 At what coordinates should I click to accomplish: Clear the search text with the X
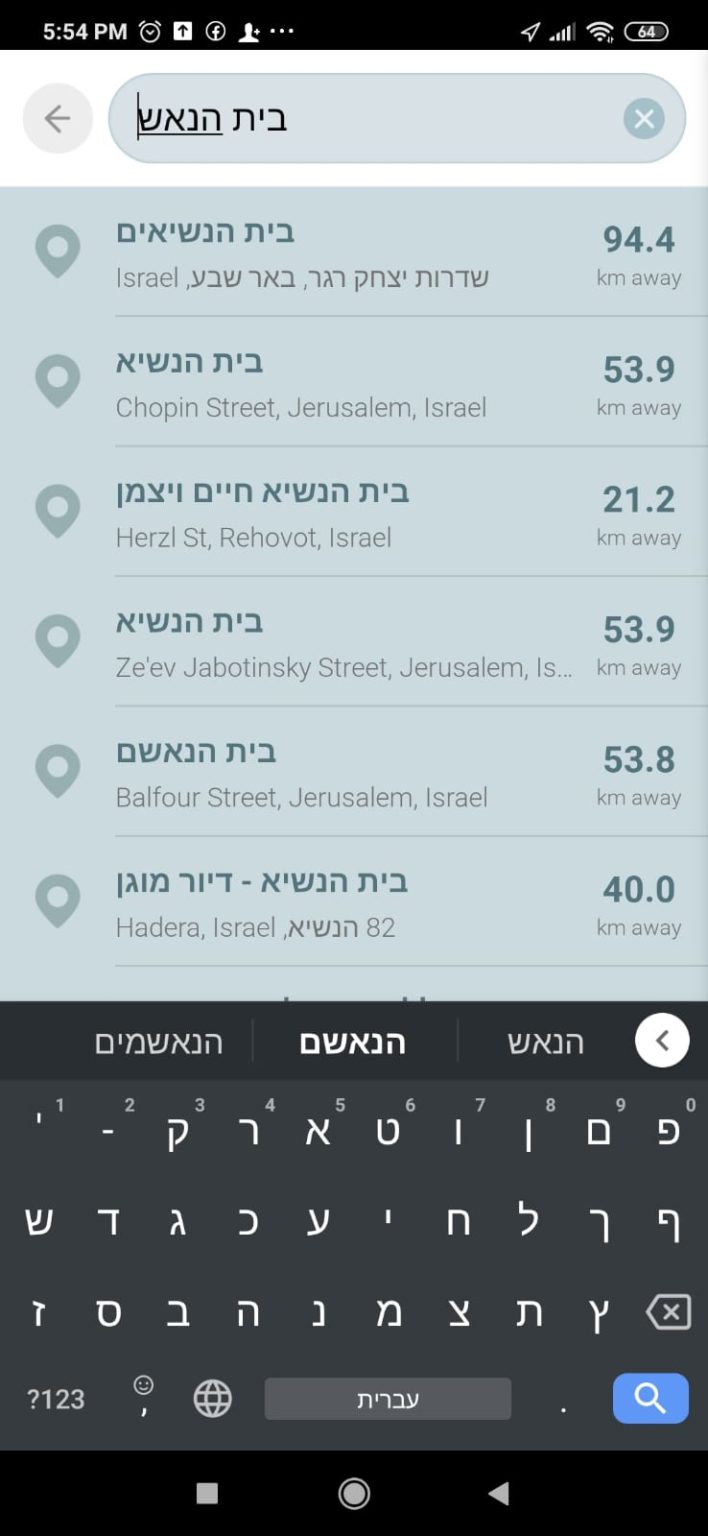click(644, 119)
